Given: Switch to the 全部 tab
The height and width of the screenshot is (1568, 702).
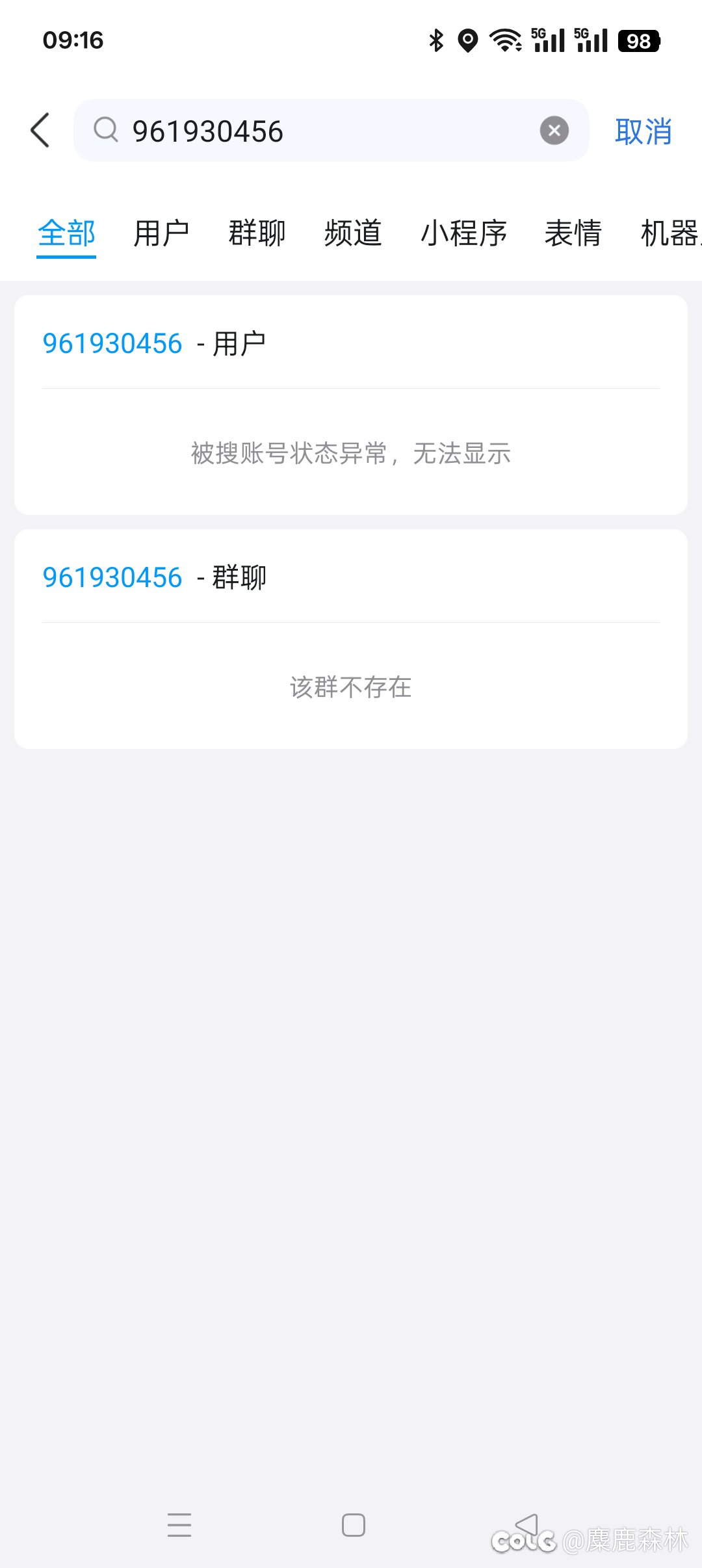Looking at the screenshot, I should point(66,233).
